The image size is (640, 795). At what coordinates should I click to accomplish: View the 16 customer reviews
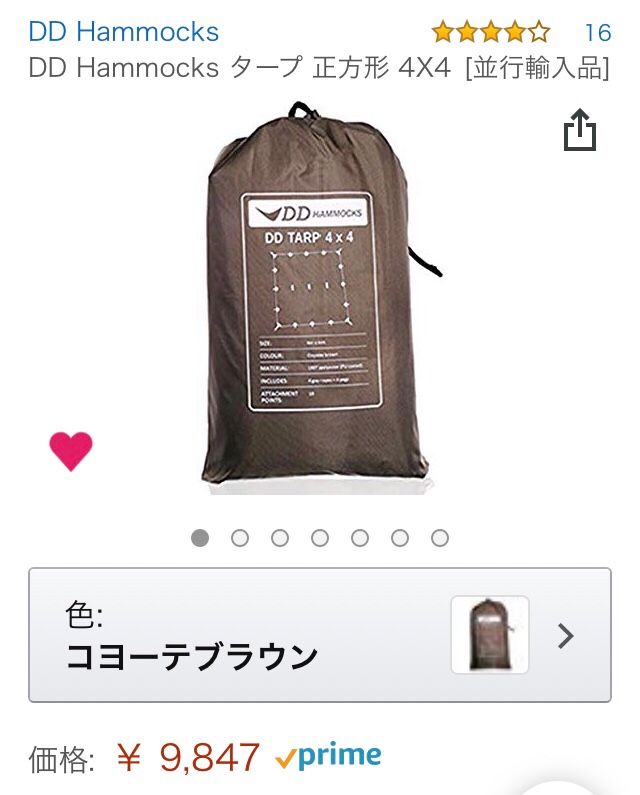tap(597, 32)
